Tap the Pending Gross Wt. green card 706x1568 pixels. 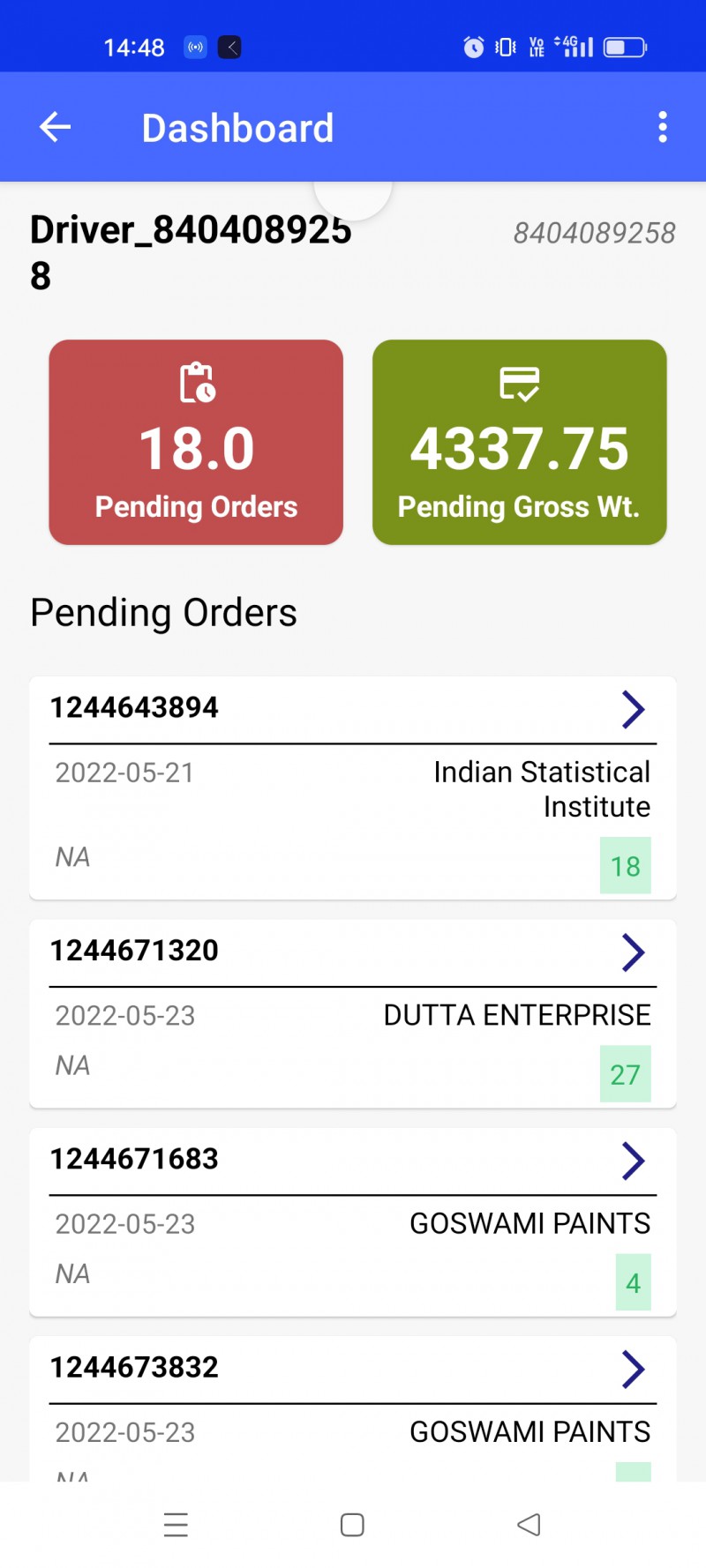coord(519,442)
